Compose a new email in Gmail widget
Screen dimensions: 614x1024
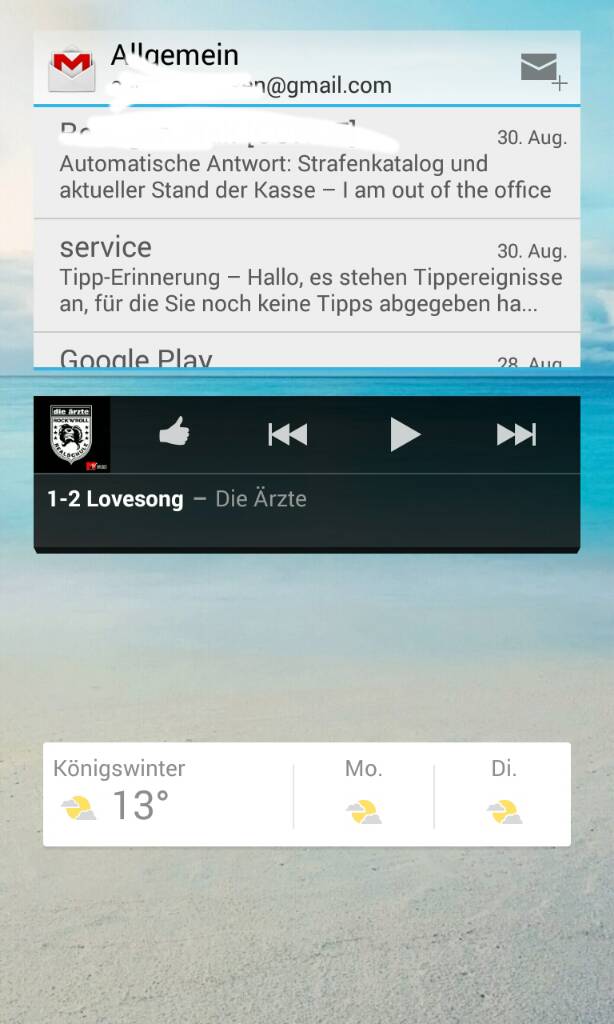pos(543,71)
